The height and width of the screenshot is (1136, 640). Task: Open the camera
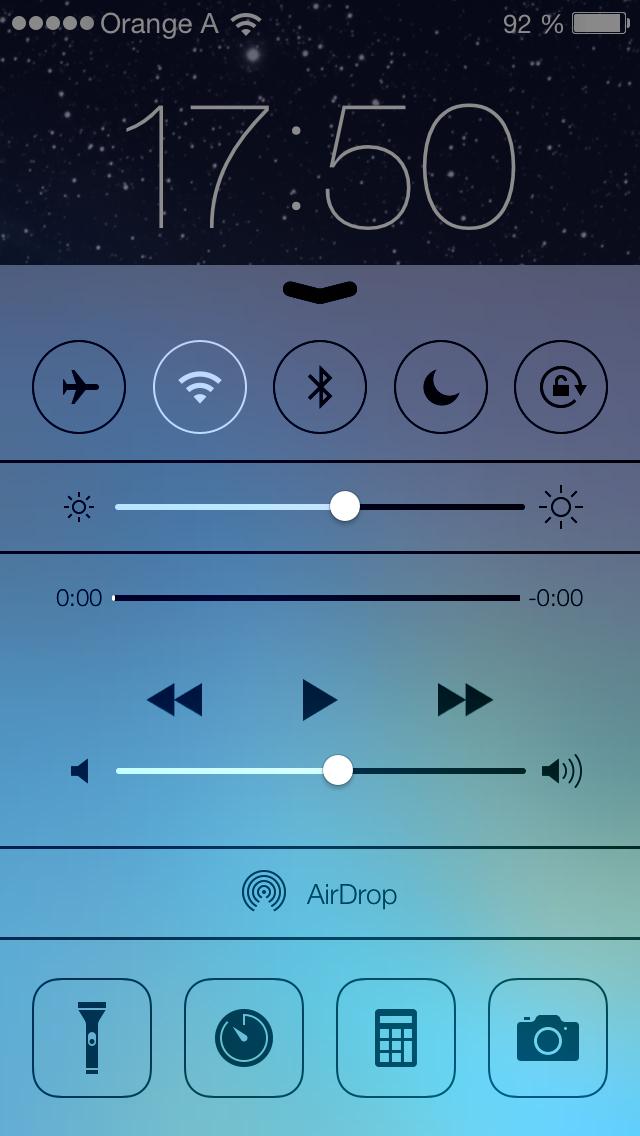[548, 1038]
